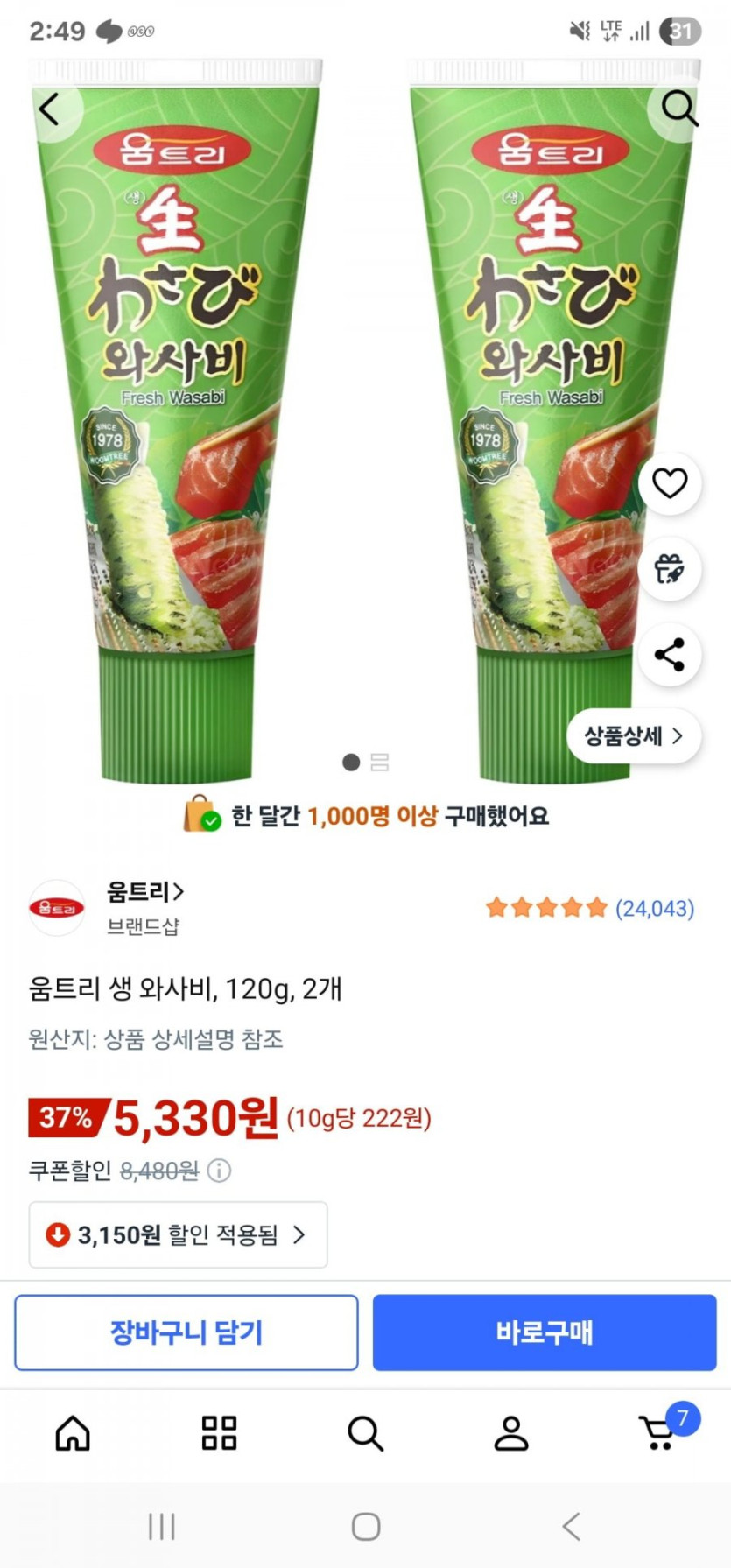Show coupon discount info icon
The height and width of the screenshot is (1568, 731).
click(x=220, y=1171)
